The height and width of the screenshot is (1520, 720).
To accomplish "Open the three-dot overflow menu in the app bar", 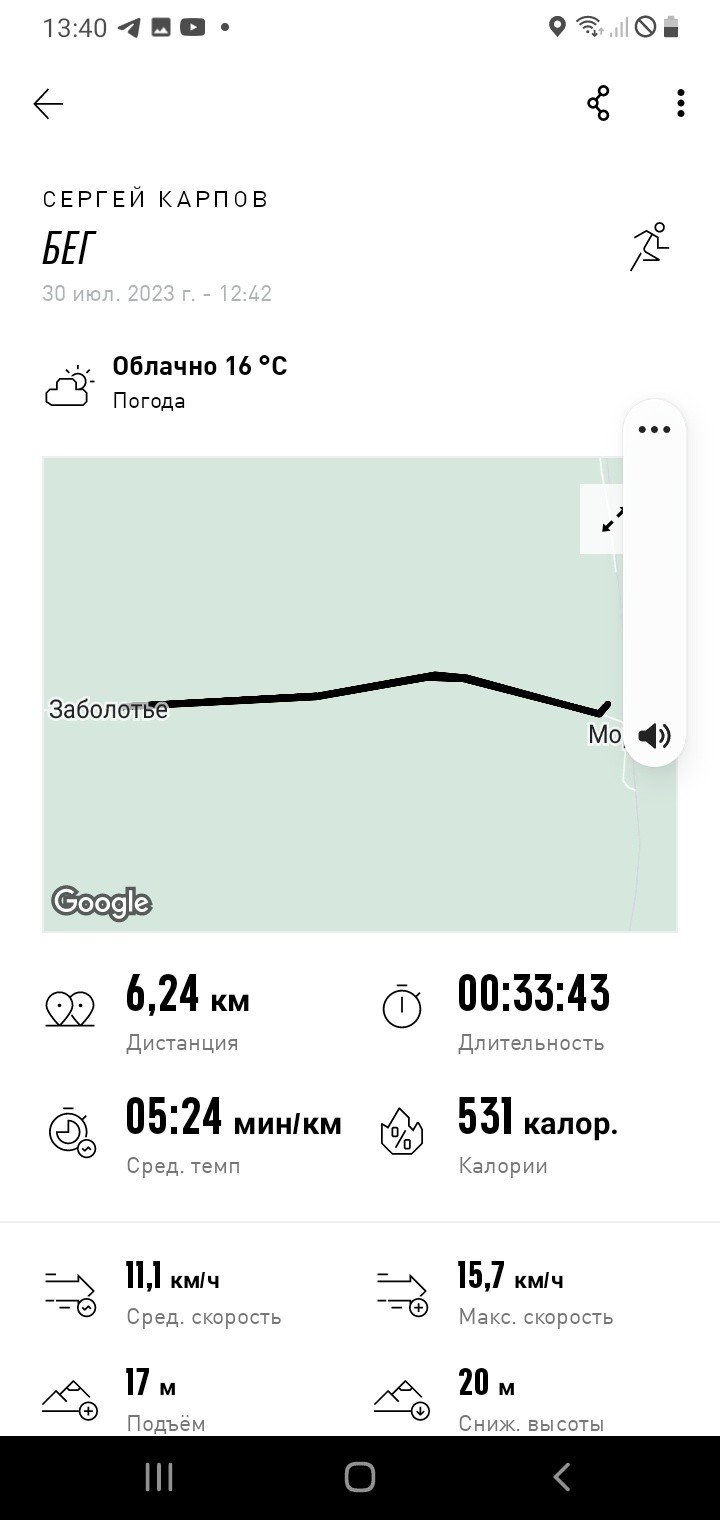I will [x=680, y=104].
